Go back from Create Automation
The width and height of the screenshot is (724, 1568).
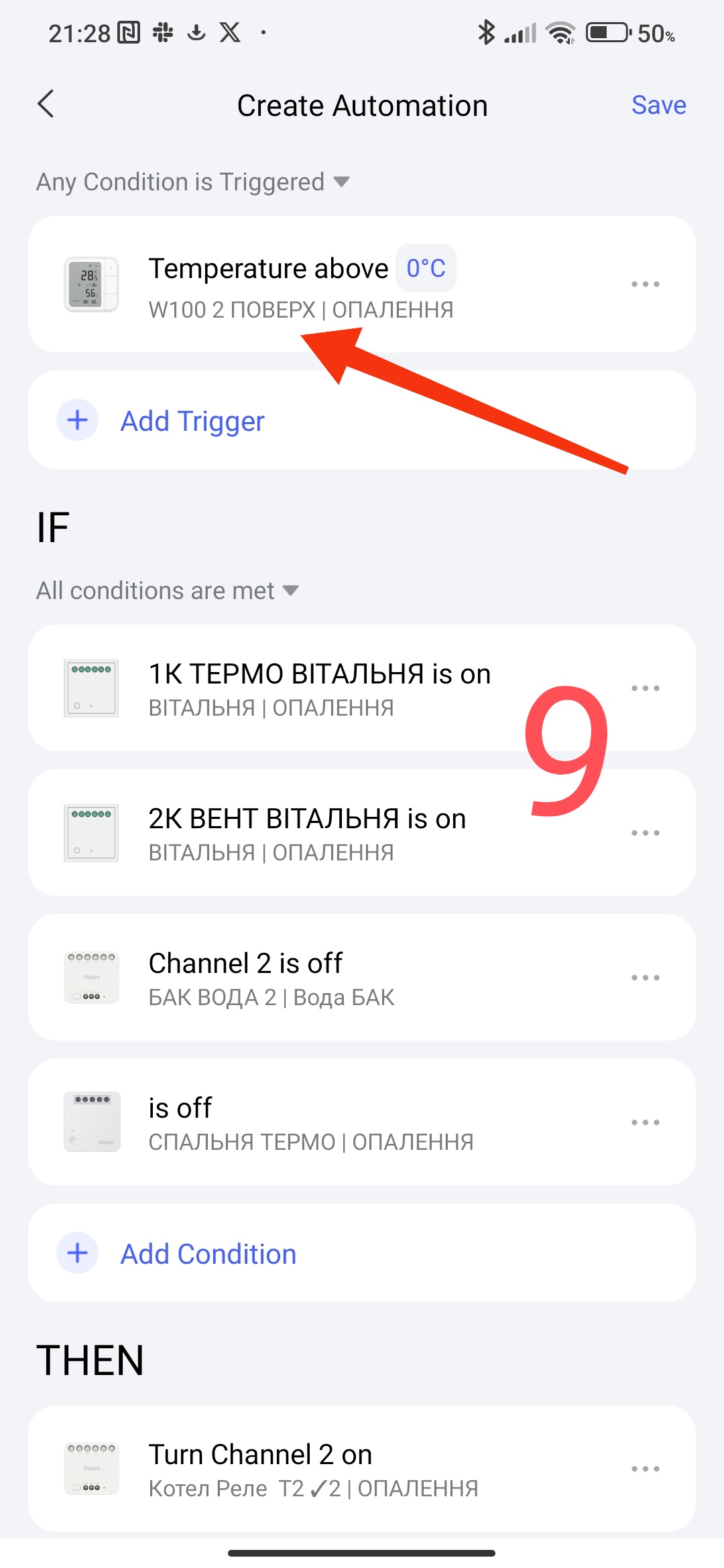tap(46, 105)
